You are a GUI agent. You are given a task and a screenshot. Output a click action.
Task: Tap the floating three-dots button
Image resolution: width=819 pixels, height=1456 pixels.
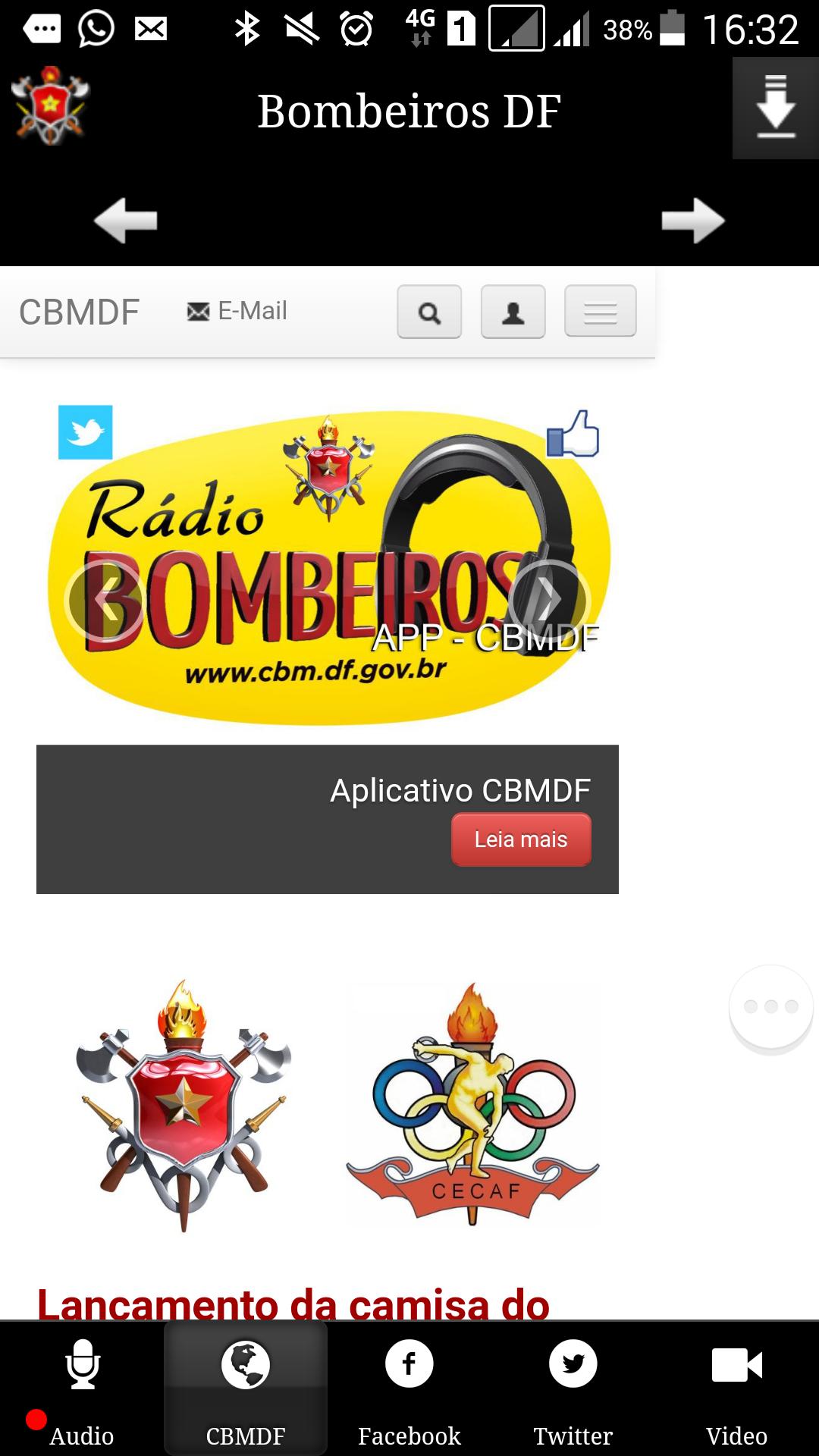point(770,1006)
